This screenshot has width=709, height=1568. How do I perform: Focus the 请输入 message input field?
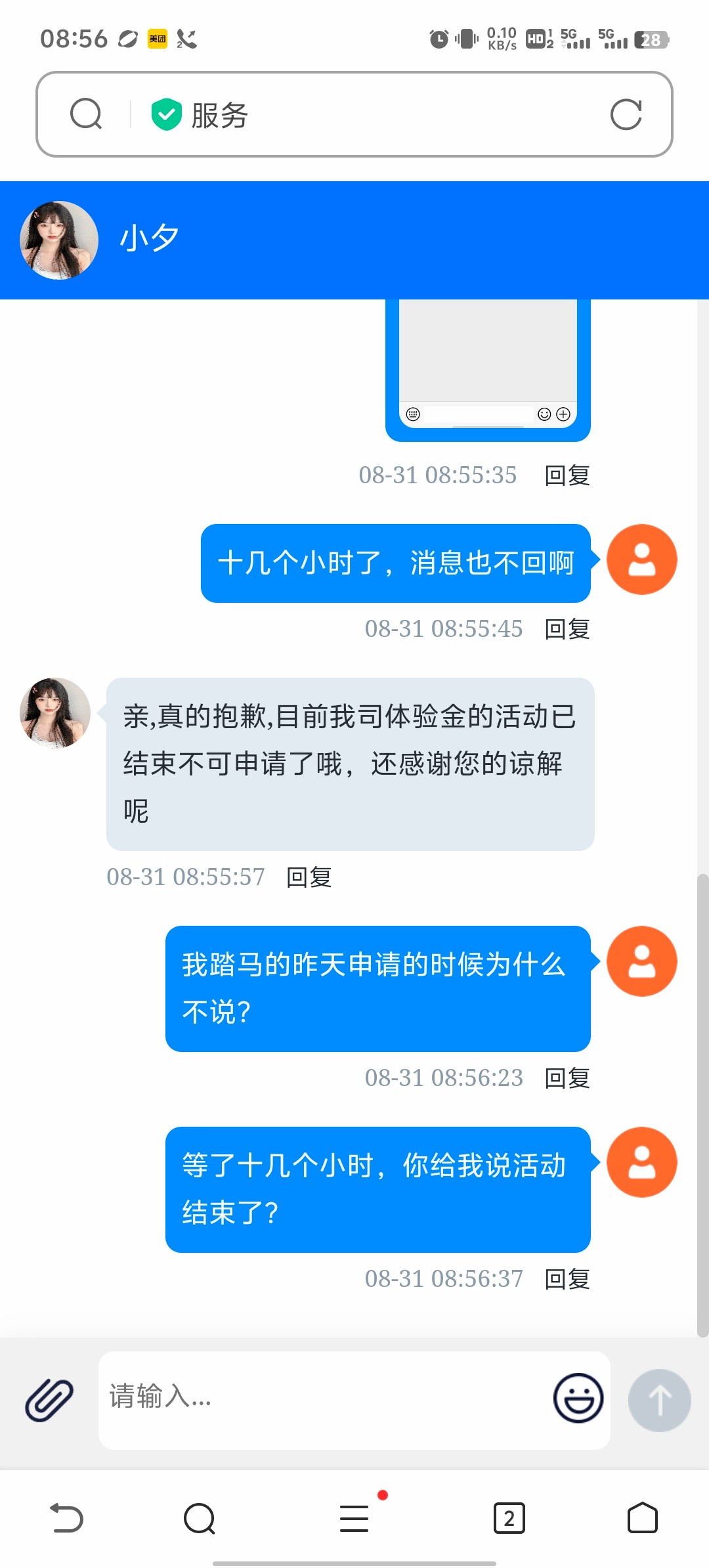click(322, 1397)
